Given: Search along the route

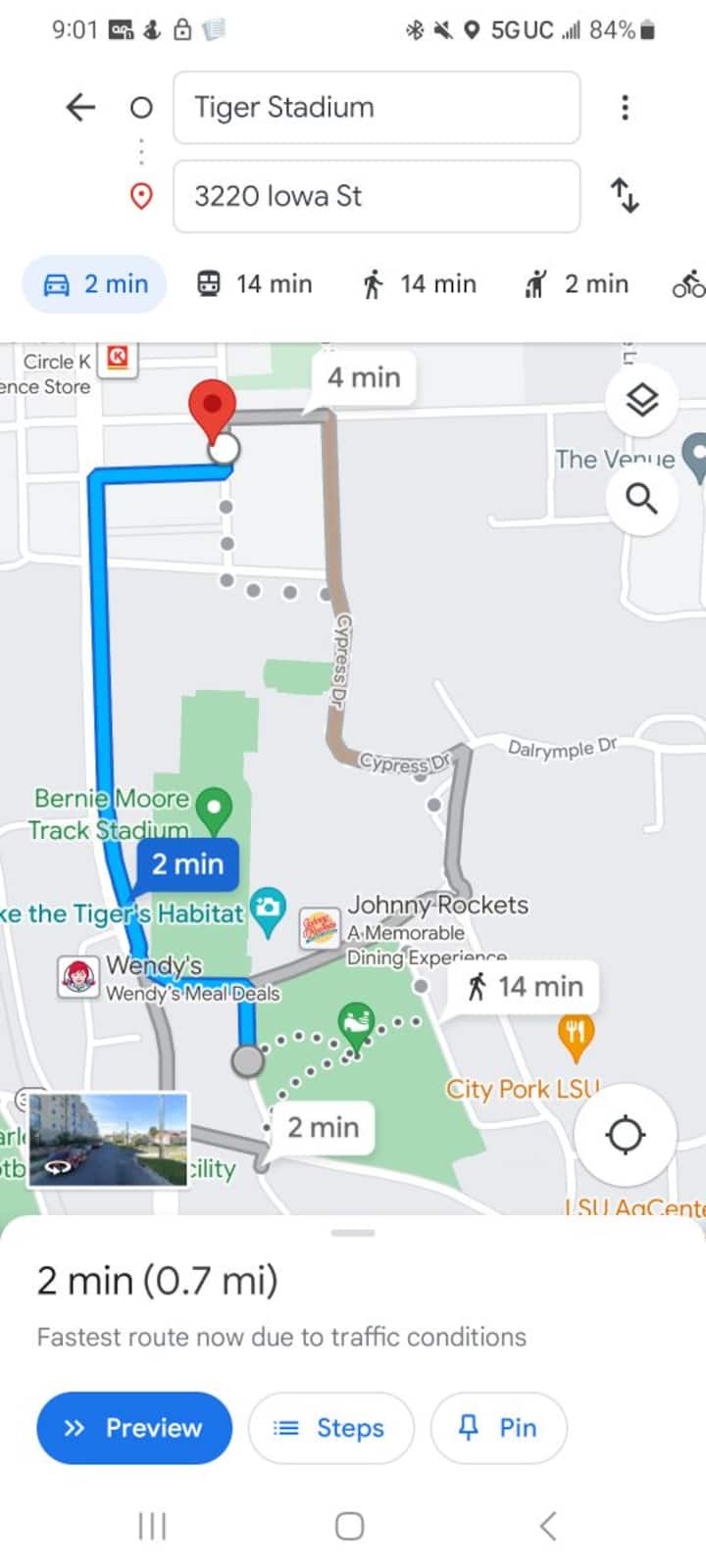Looking at the screenshot, I should [641, 499].
